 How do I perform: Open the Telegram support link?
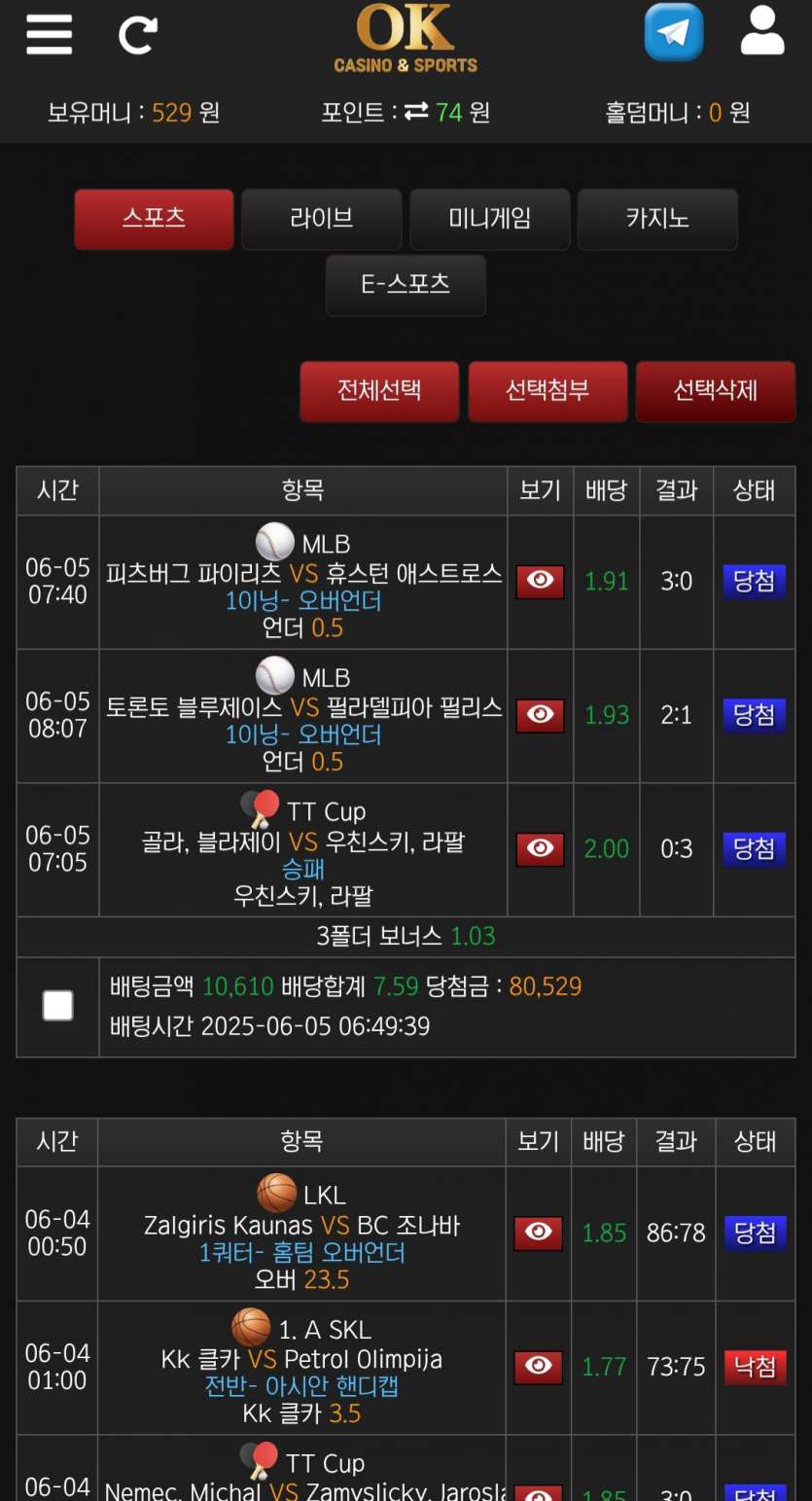674,32
